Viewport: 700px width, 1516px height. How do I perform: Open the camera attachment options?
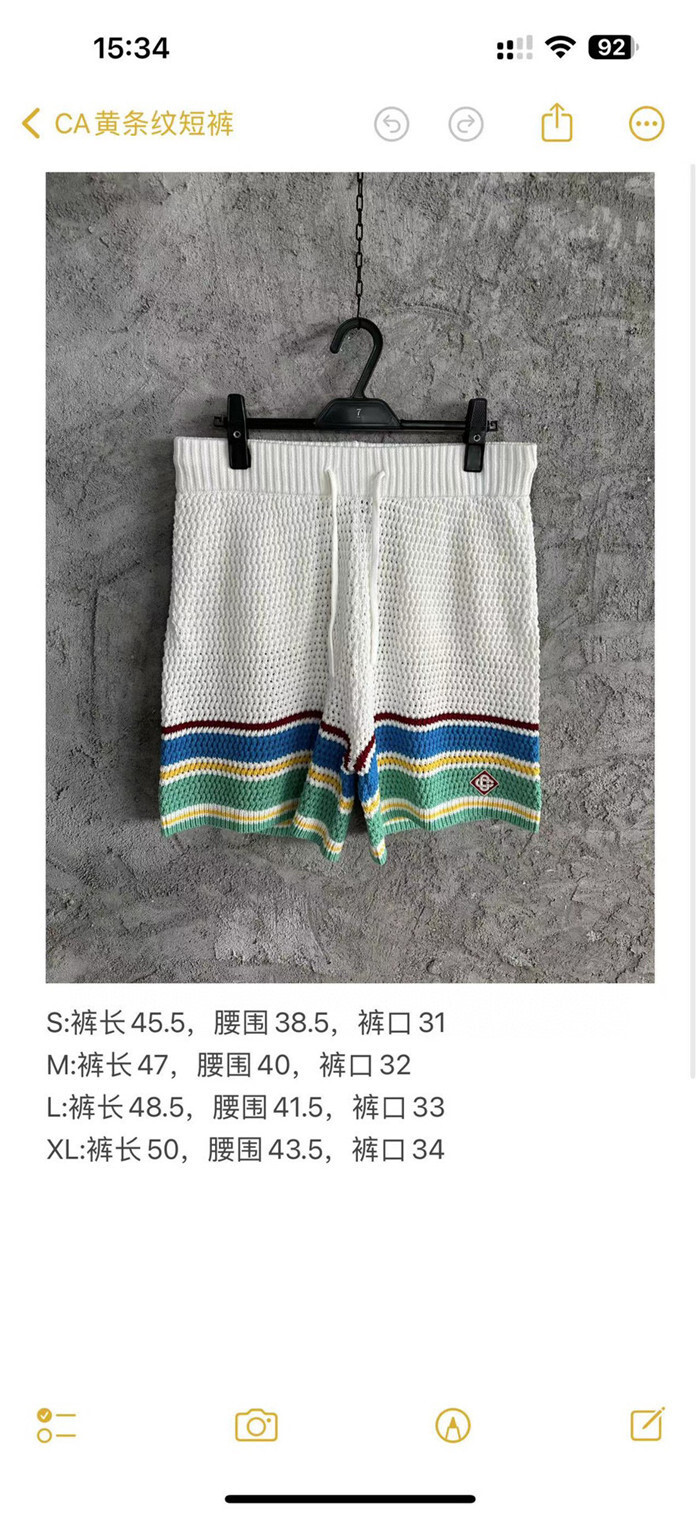pyautogui.click(x=256, y=1425)
